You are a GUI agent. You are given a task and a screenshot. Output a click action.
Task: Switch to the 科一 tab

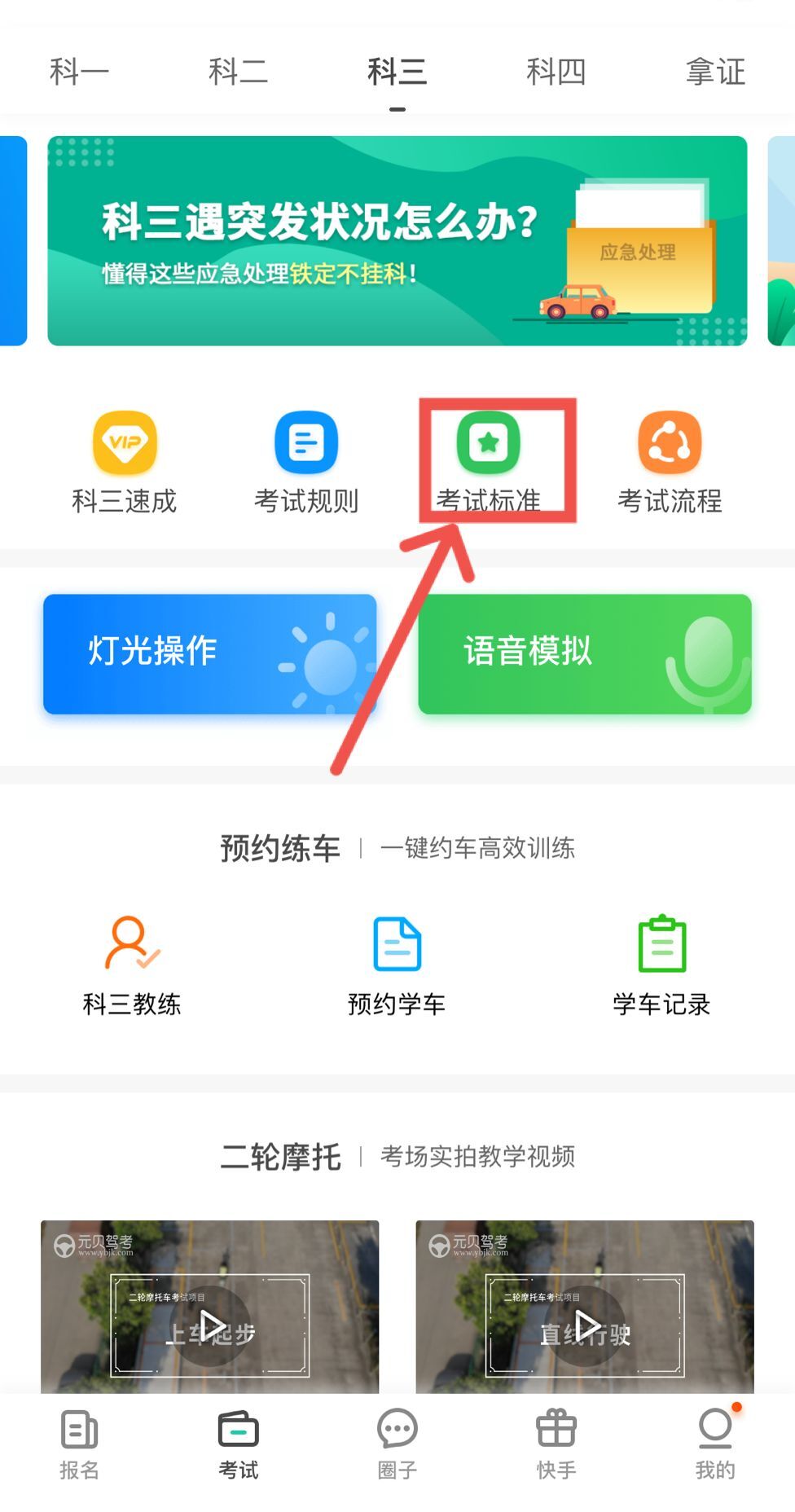[x=79, y=72]
